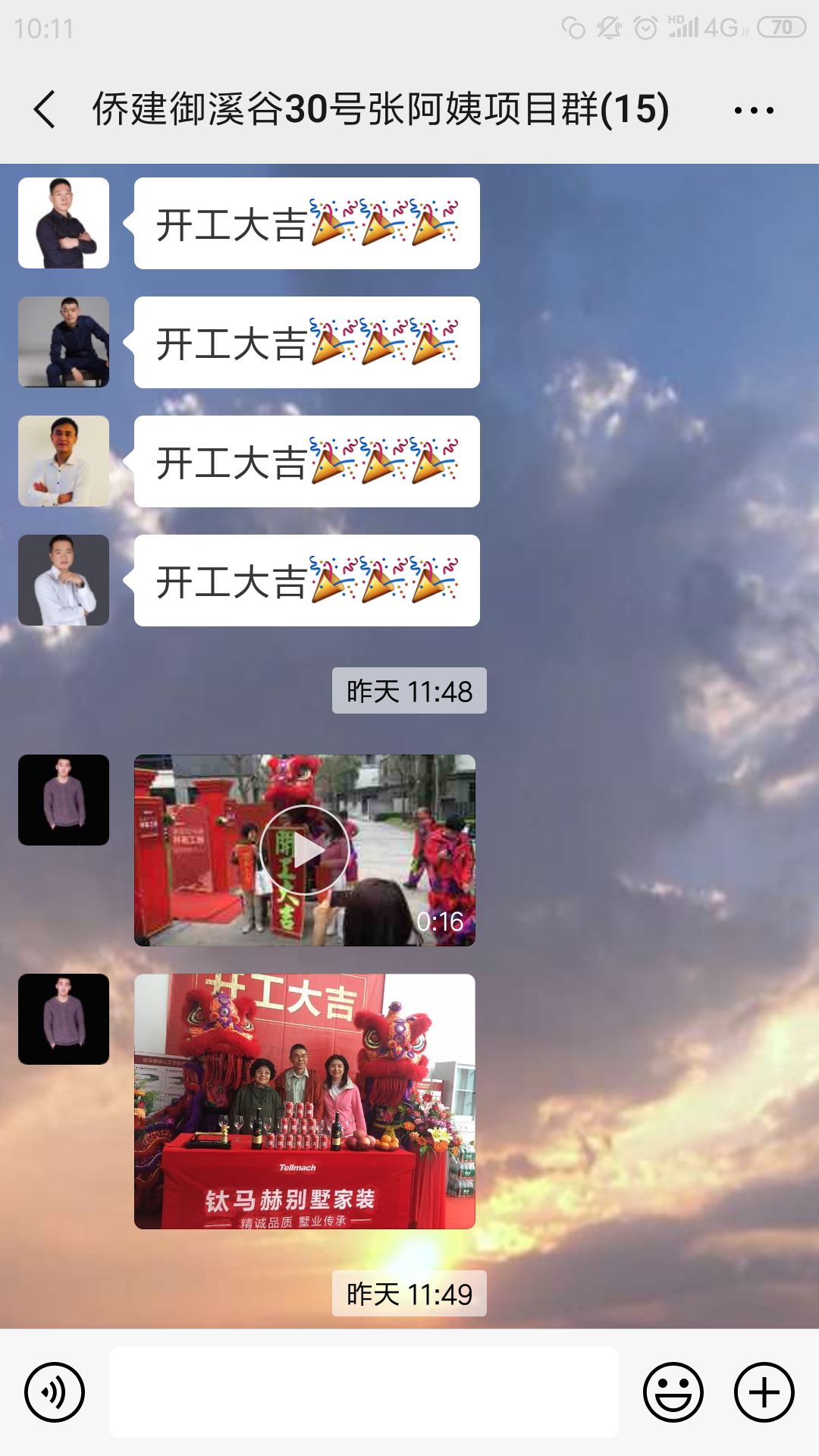Open avatar of photo sender

pos(64,1019)
